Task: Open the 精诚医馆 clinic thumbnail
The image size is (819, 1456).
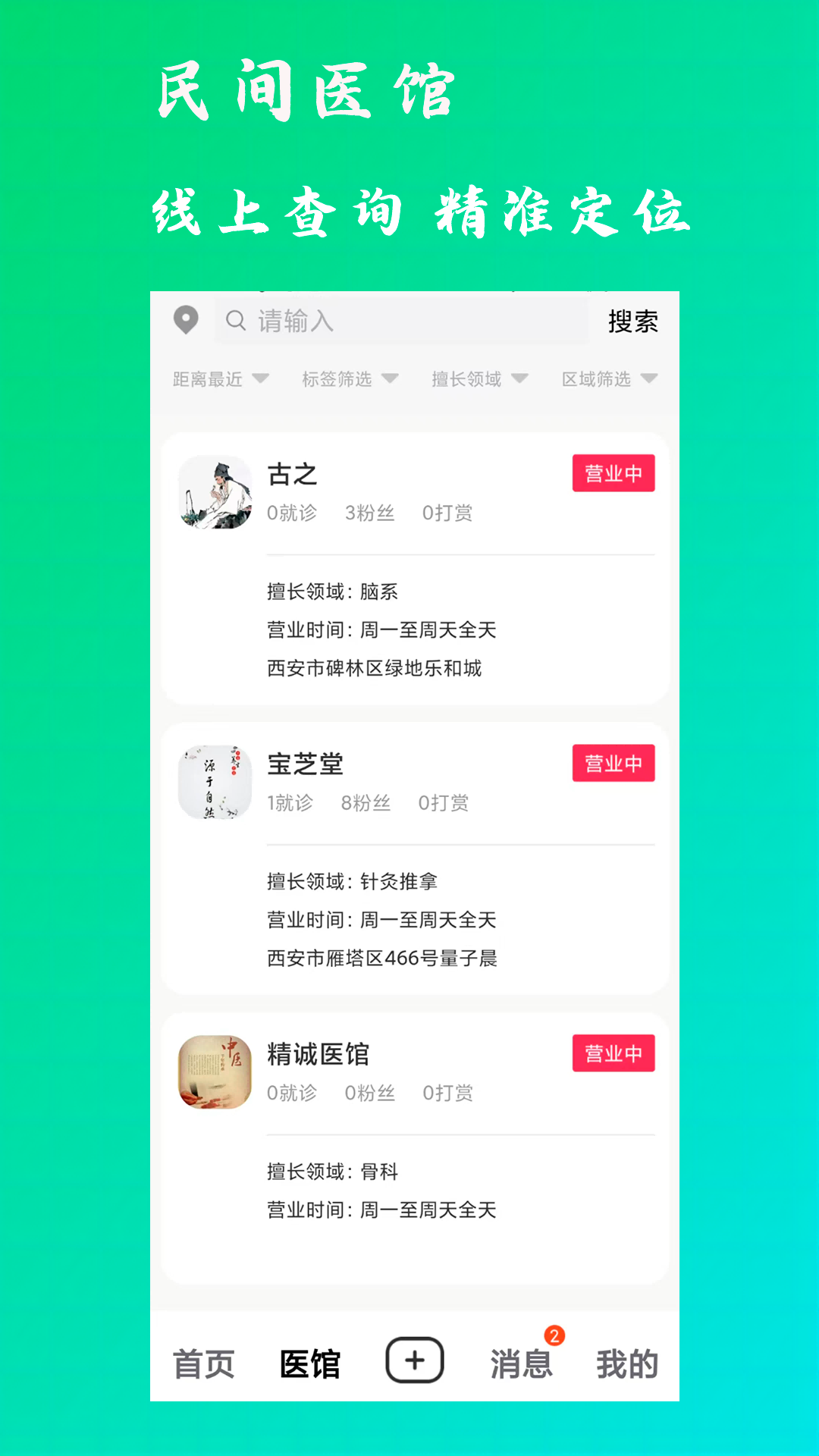Action: 215,1072
